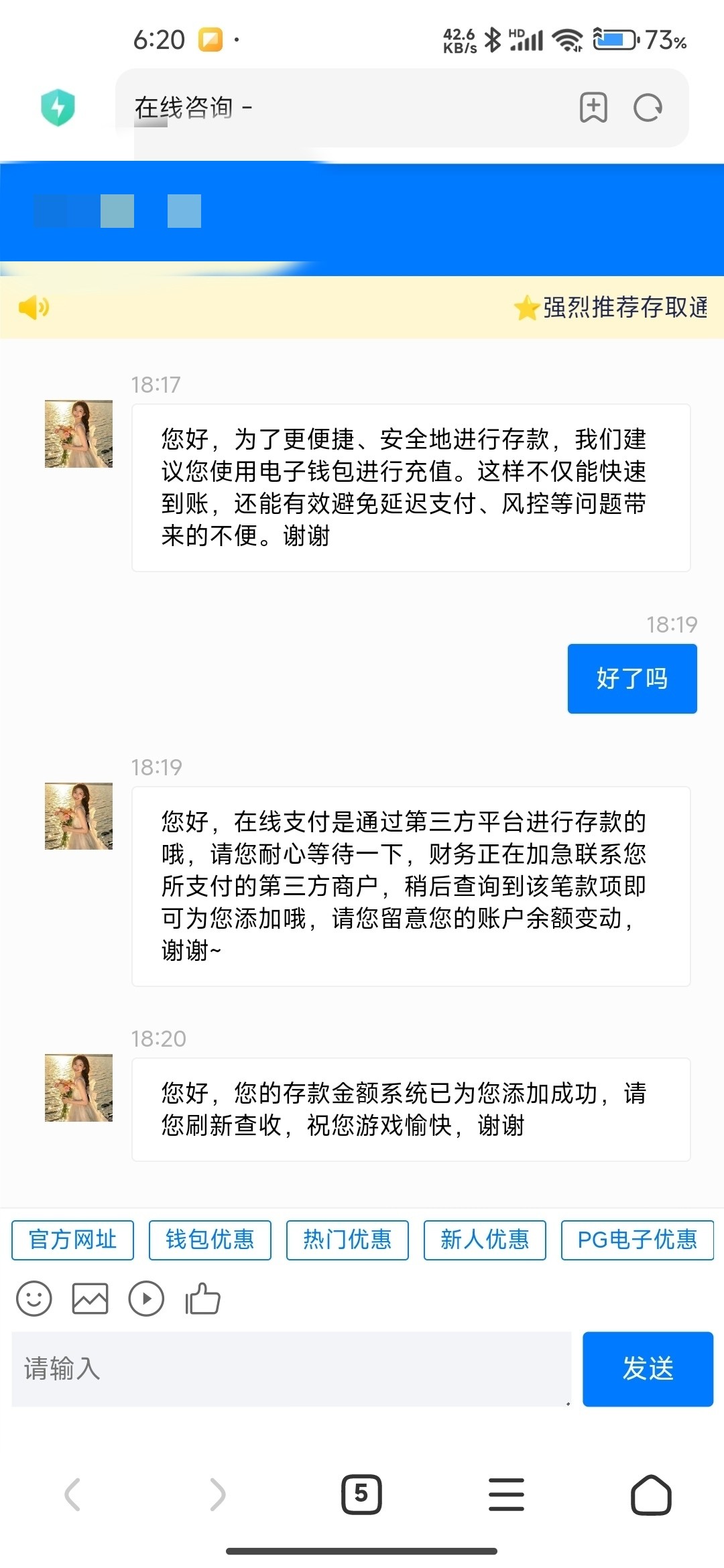Image resolution: width=724 pixels, height=1568 pixels.
Task: Rate the service with thumbs up
Action: [202, 1299]
